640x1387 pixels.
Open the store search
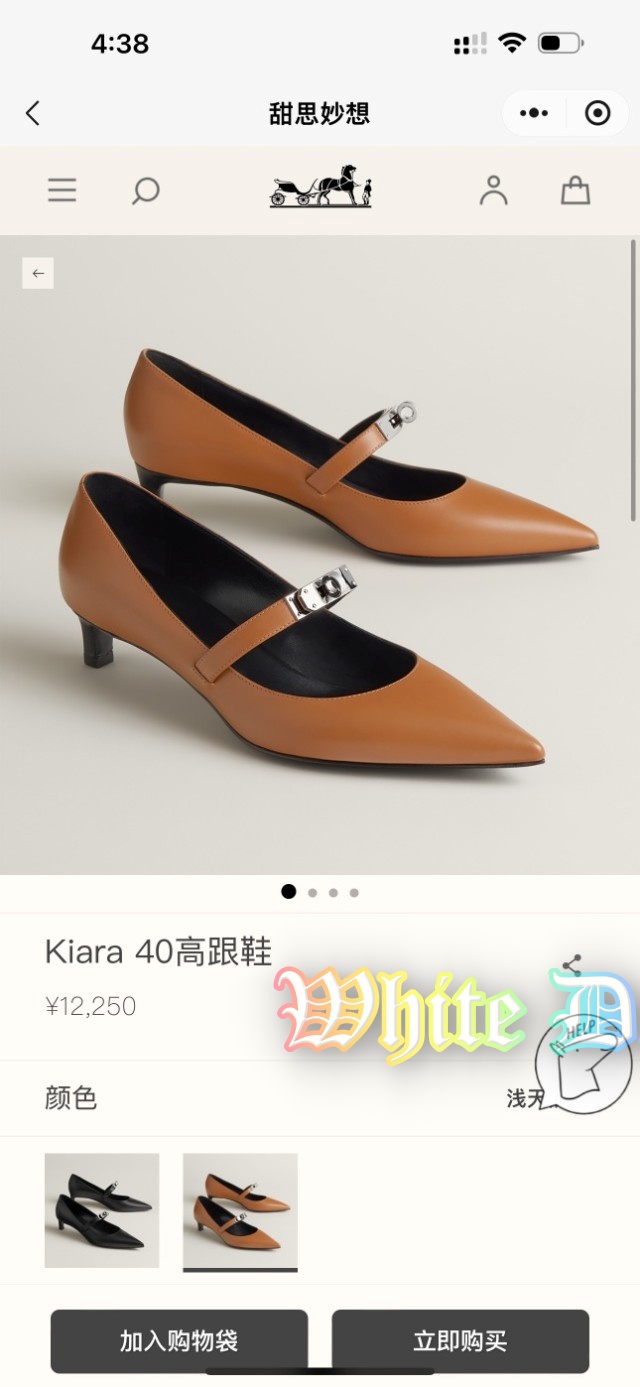point(146,190)
